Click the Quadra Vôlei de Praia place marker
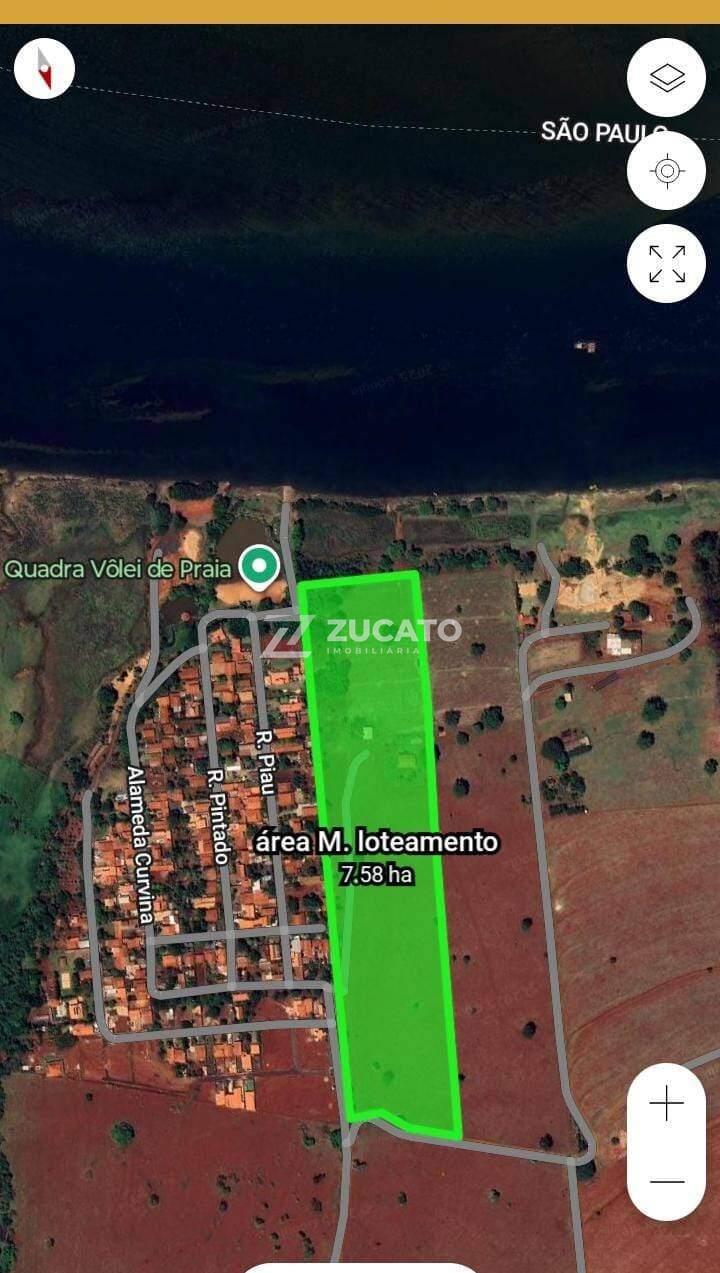The width and height of the screenshot is (720, 1273). click(258, 565)
